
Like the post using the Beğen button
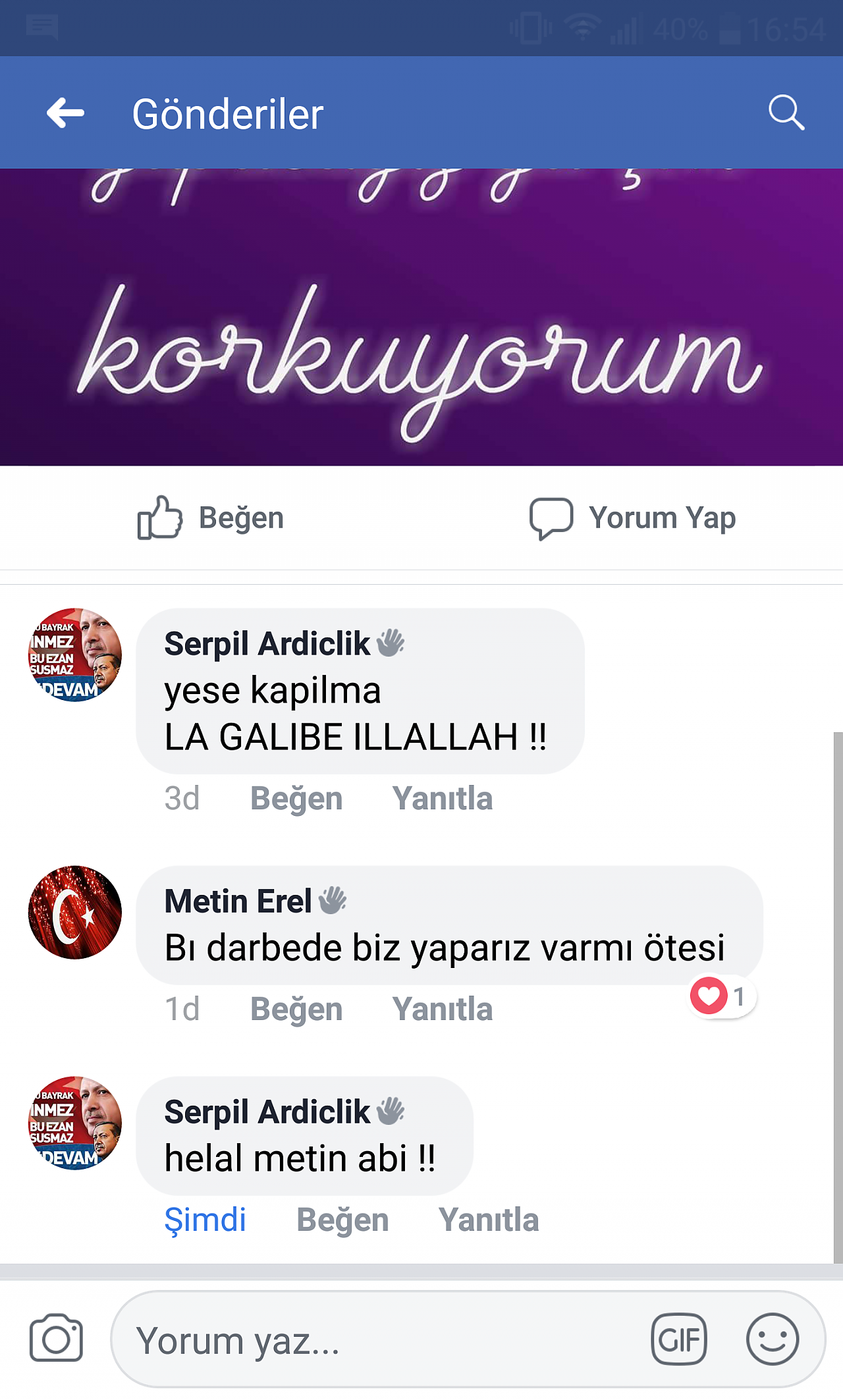pyautogui.click(x=211, y=518)
